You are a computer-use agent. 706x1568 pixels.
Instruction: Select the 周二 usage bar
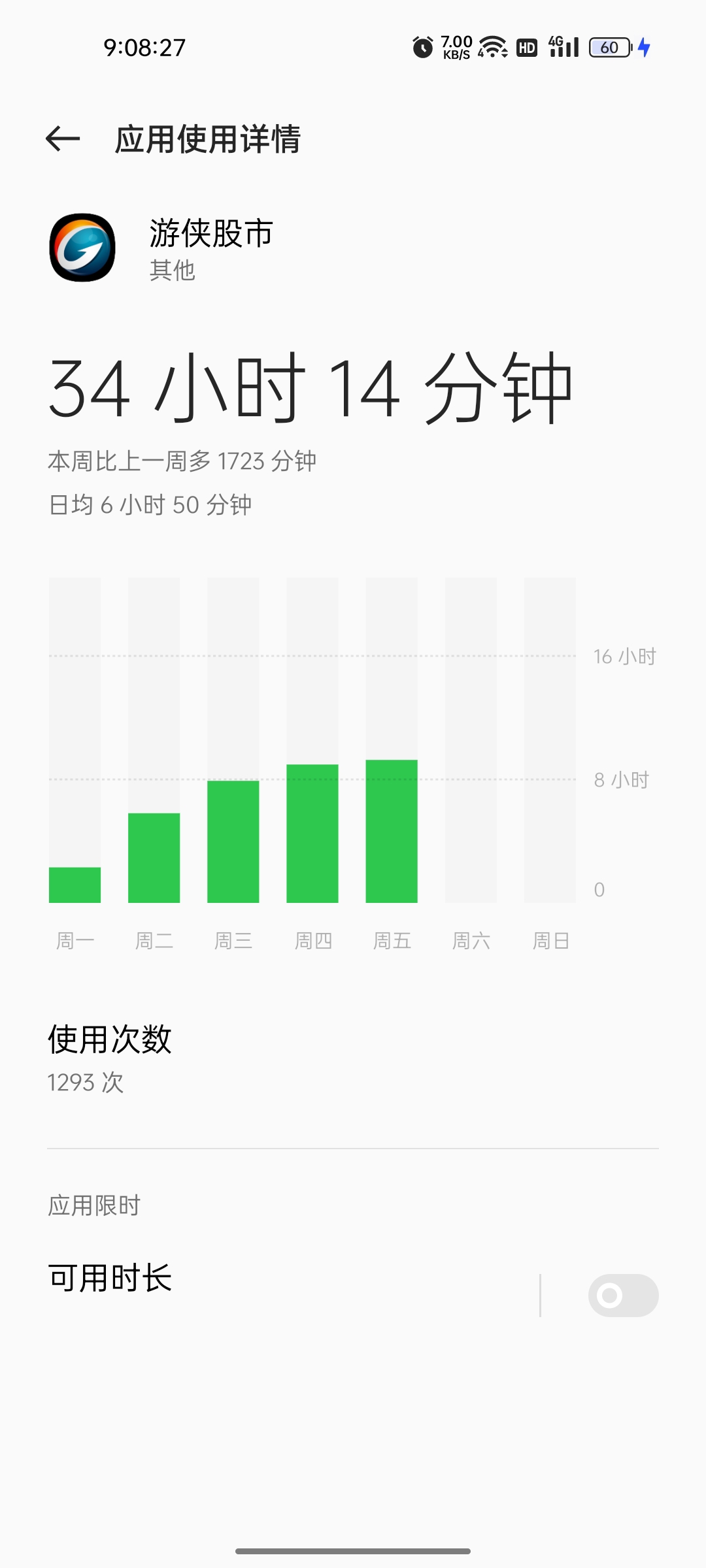tap(154, 858)
